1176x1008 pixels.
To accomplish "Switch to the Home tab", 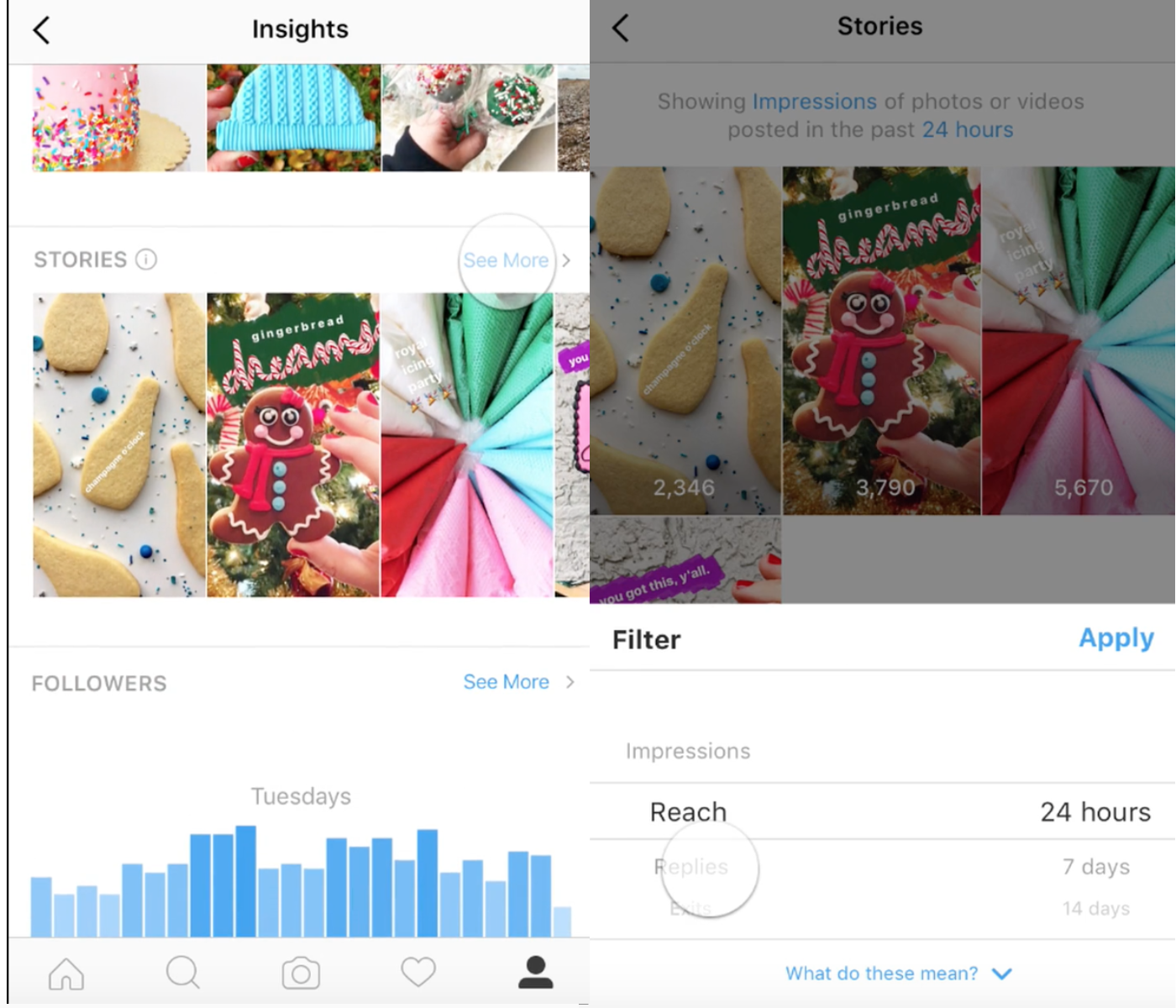I will 66,974.
